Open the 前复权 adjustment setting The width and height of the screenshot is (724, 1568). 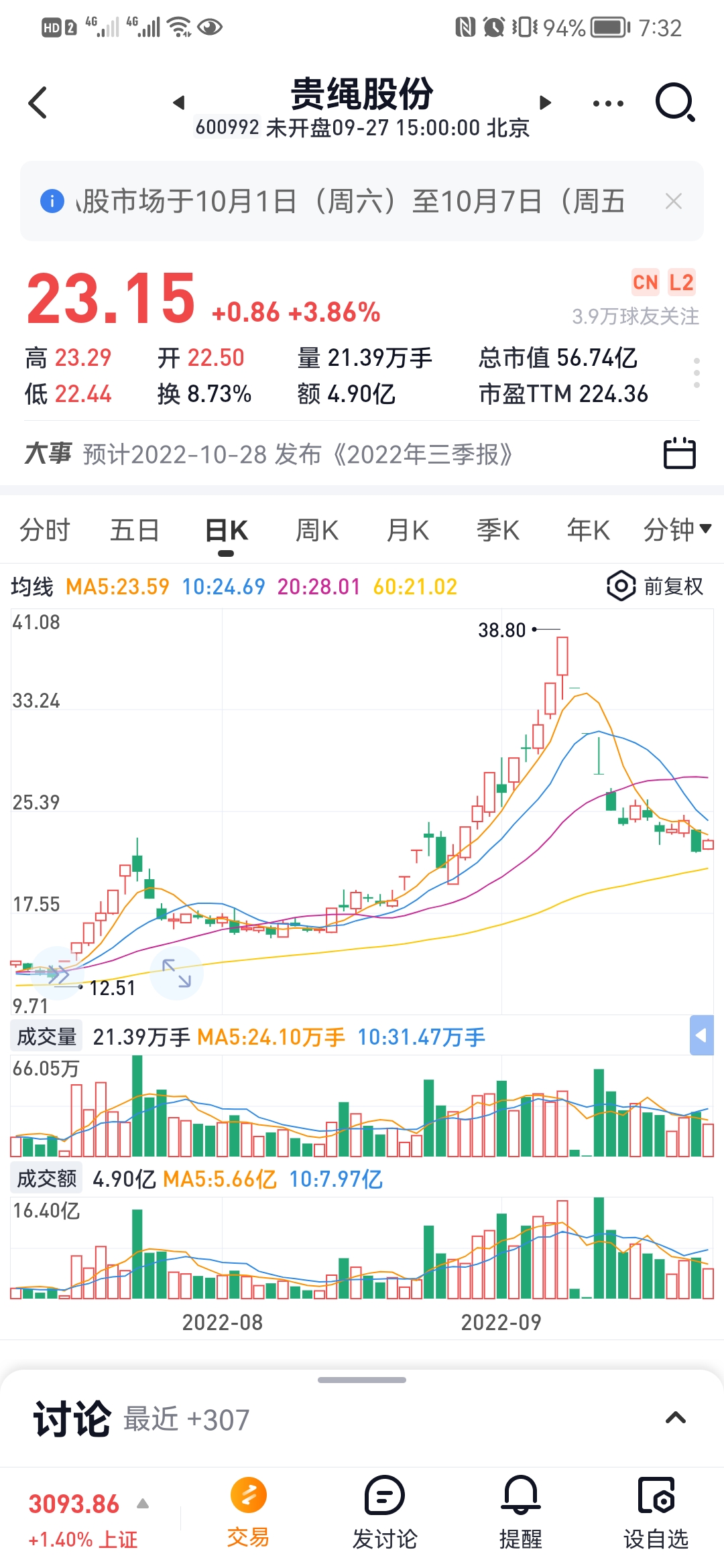coord(655,586)
